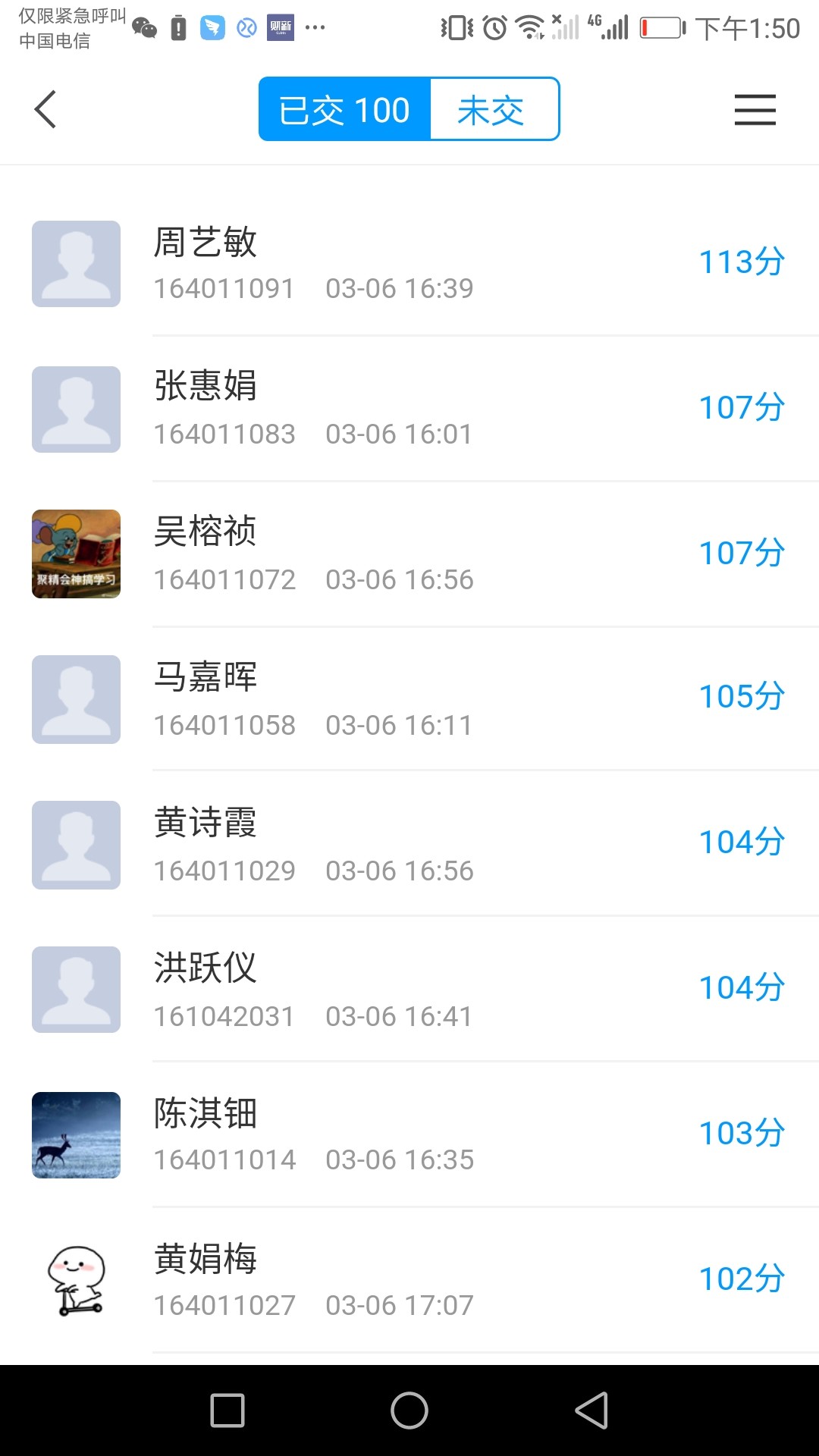Screen dimensions: 819x1456
Task: View 吴榕祯's submitted work
Action: pyautogui.click(x=409, y=554)
